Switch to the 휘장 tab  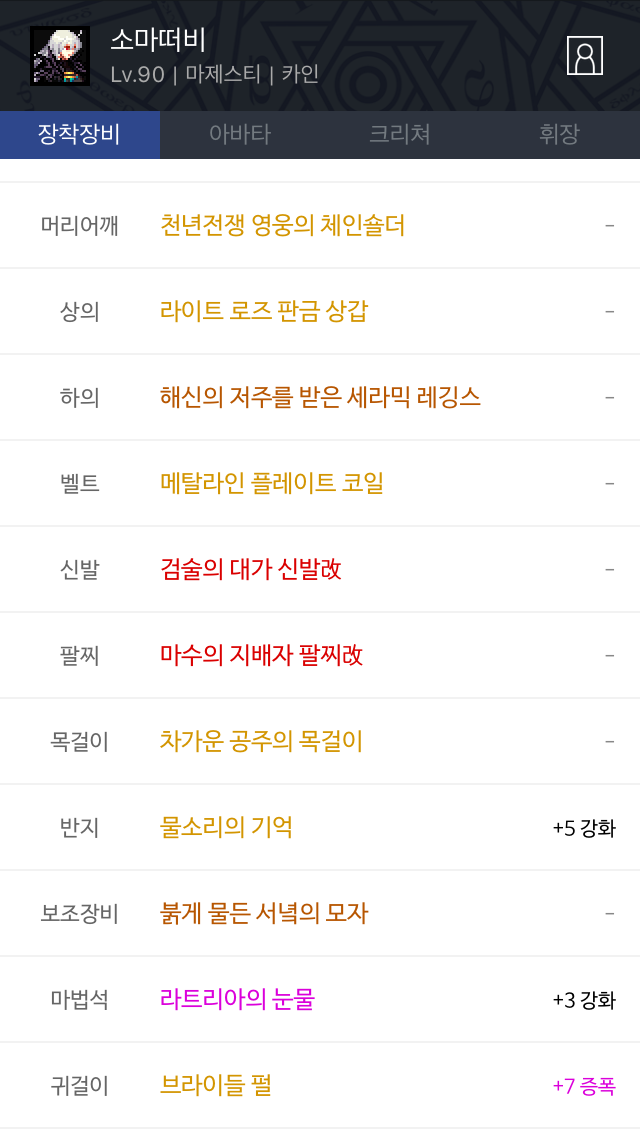click(x=560, y=134)
